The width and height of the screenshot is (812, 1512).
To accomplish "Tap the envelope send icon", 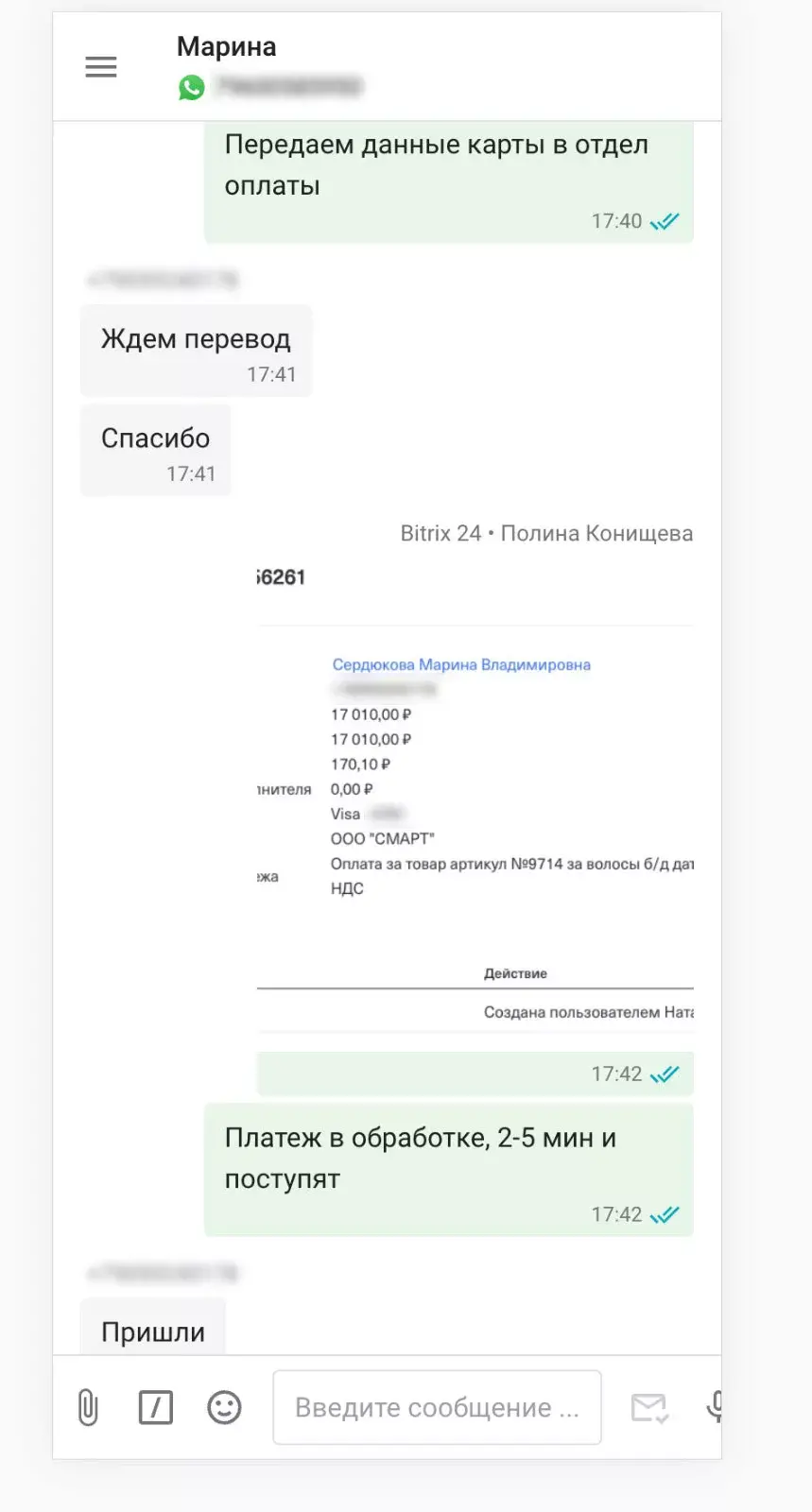I will [649, 1408].
